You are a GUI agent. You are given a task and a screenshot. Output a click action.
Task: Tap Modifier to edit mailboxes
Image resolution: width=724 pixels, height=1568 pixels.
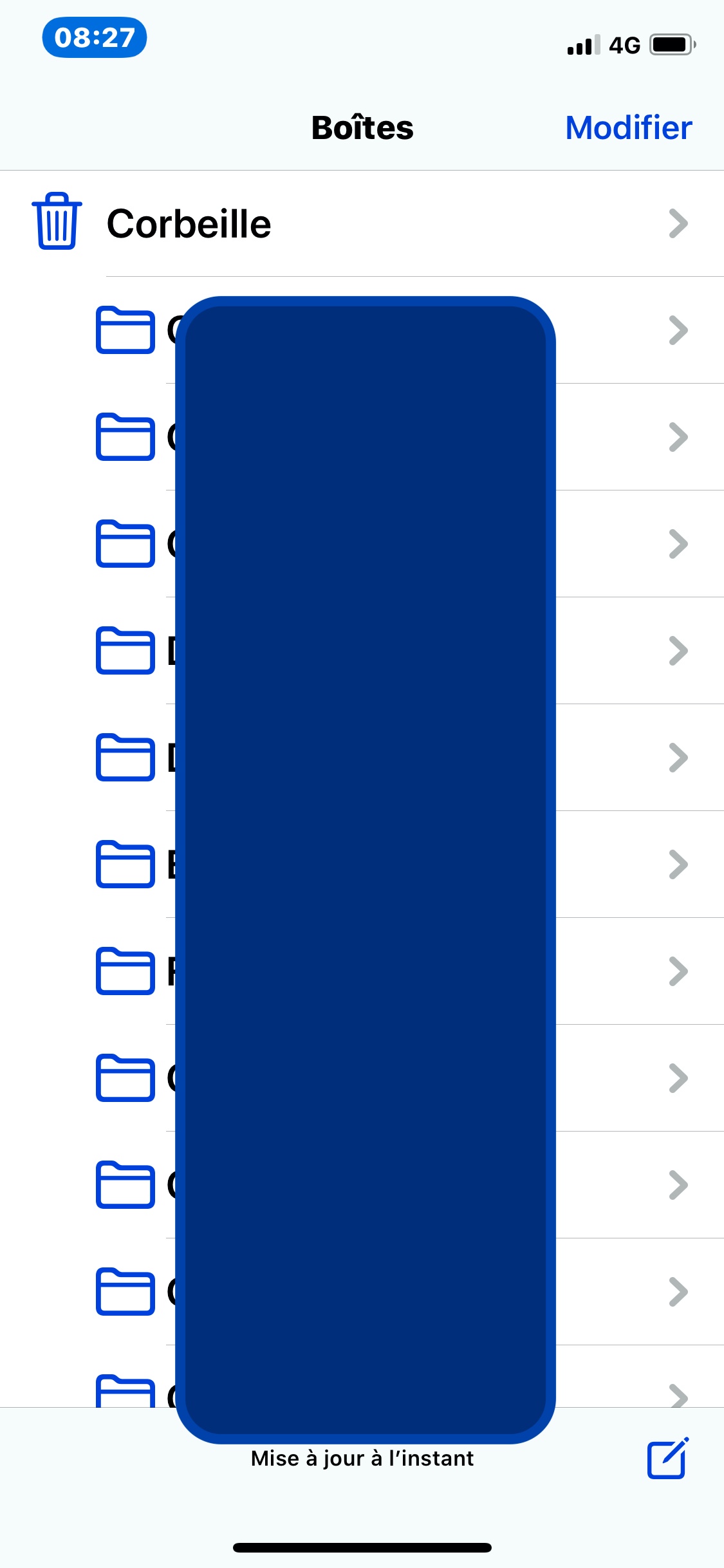tap(628, 127)
